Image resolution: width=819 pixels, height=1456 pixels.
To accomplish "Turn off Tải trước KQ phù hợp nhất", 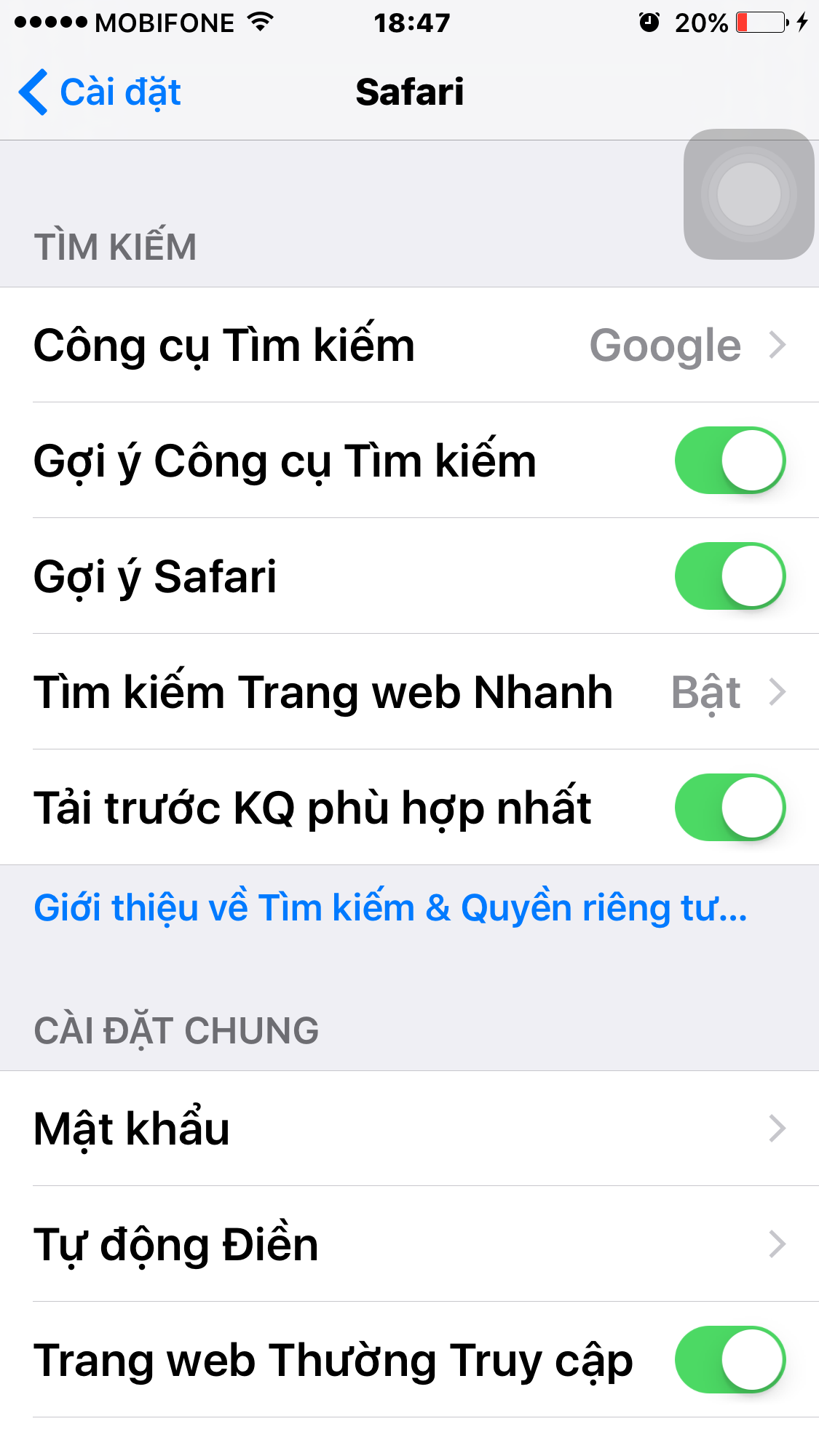I will click(x=729, y=808).
